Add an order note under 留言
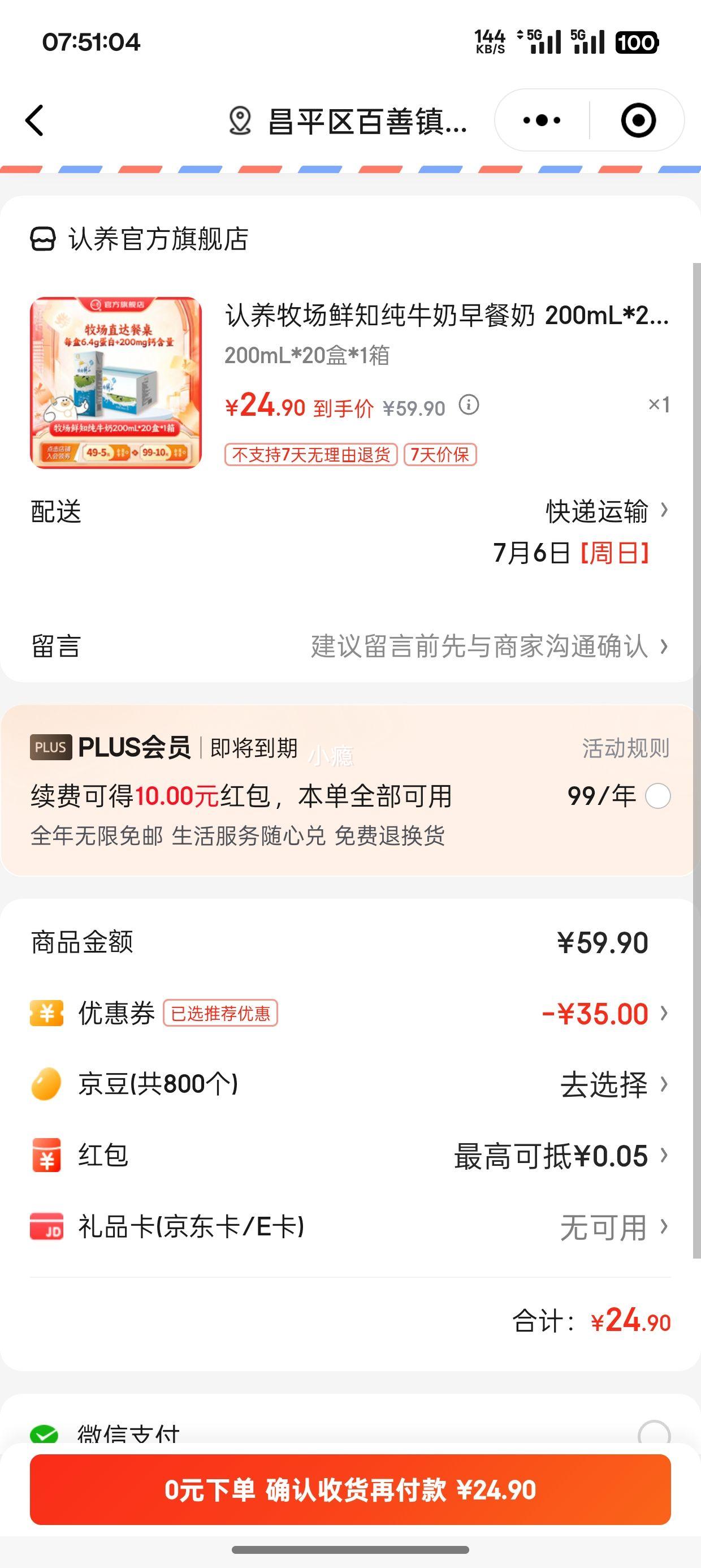Screen dimensions: 701x1568 (x=350, y=646)
